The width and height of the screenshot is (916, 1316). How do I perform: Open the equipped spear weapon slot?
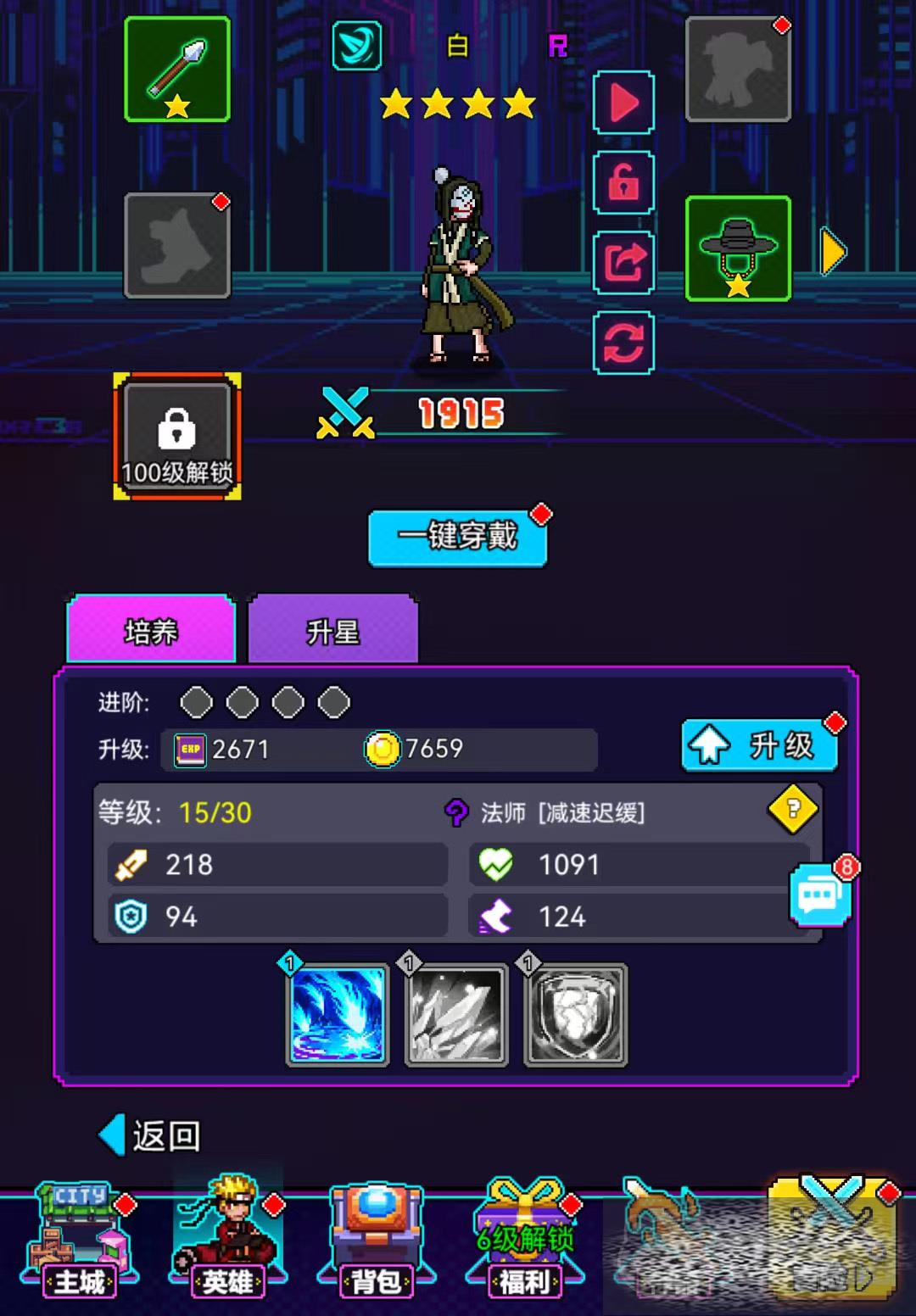[177, 70]
